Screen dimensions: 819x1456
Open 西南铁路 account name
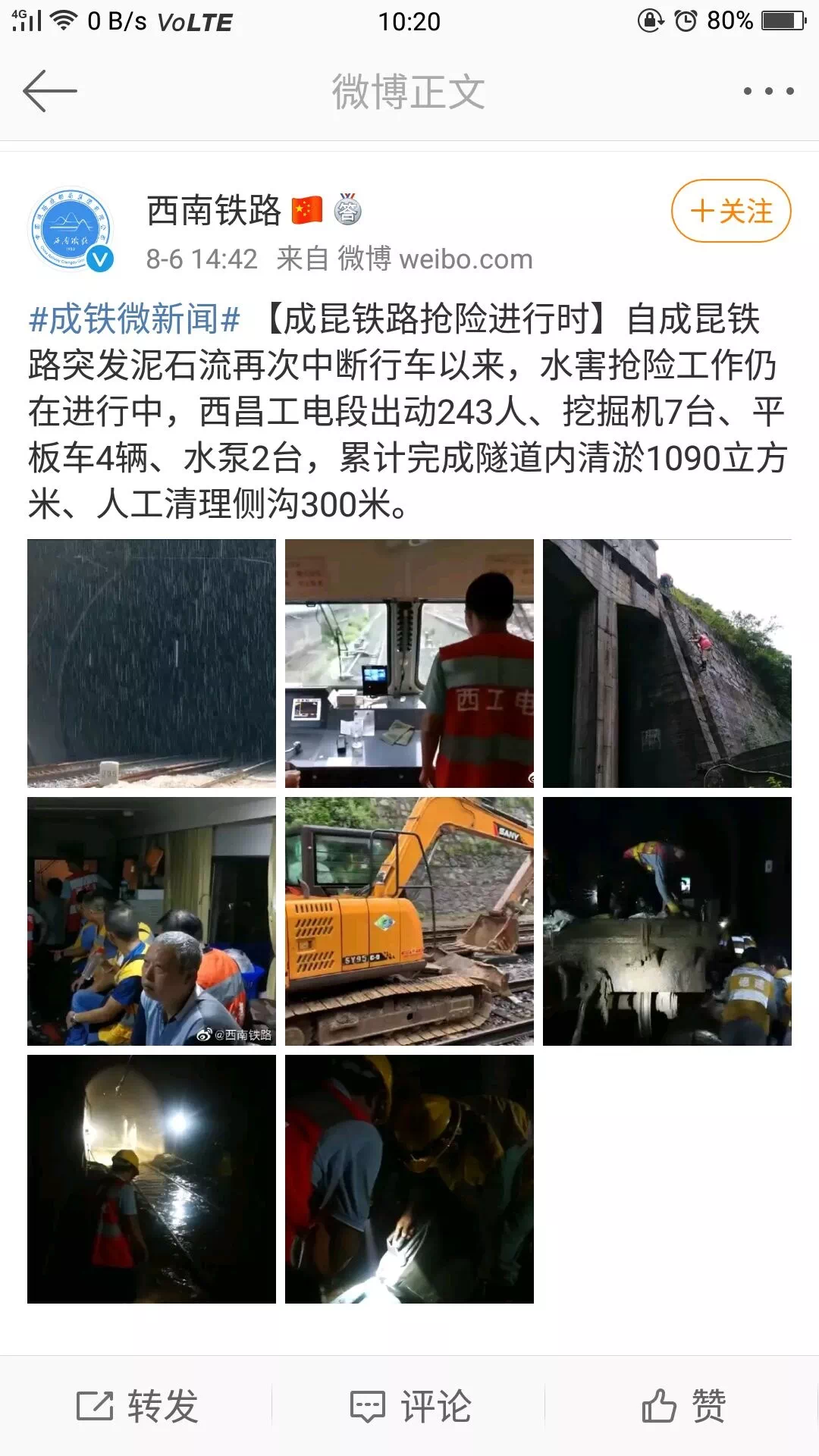[x=214, y=210]
